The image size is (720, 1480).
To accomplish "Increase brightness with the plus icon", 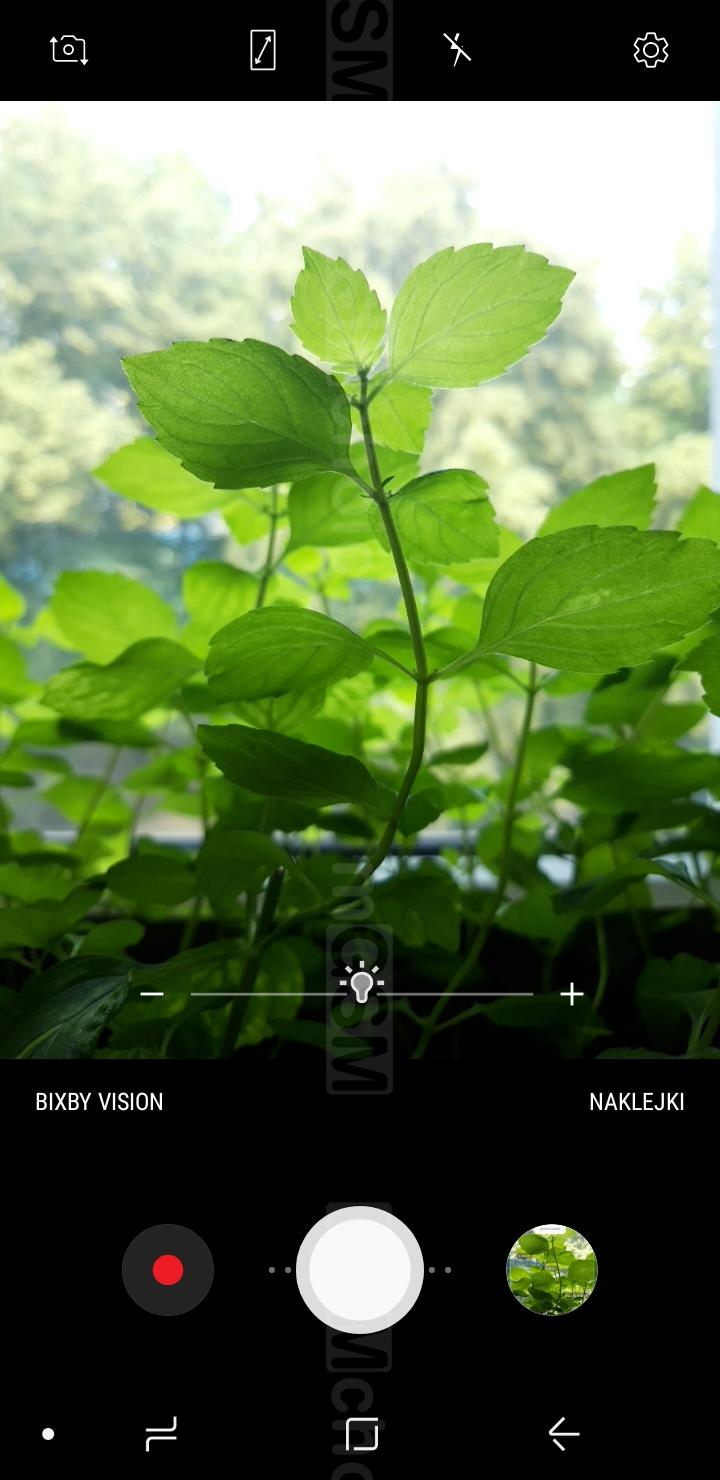I will pyautogui.click(x=572, y=994).
